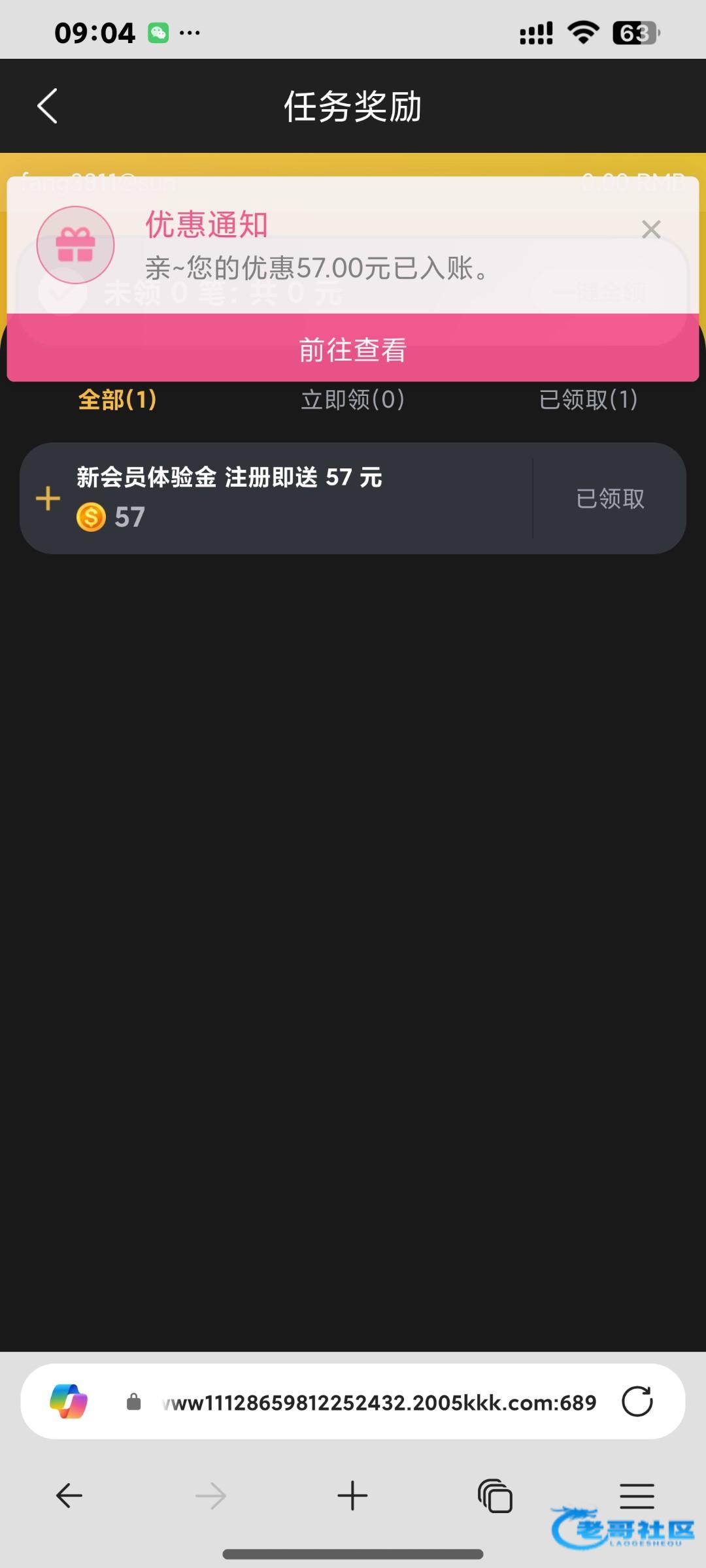706x1568 pixels.
Task: Open the 已领取(1) tab
Action: click(588, 399)
